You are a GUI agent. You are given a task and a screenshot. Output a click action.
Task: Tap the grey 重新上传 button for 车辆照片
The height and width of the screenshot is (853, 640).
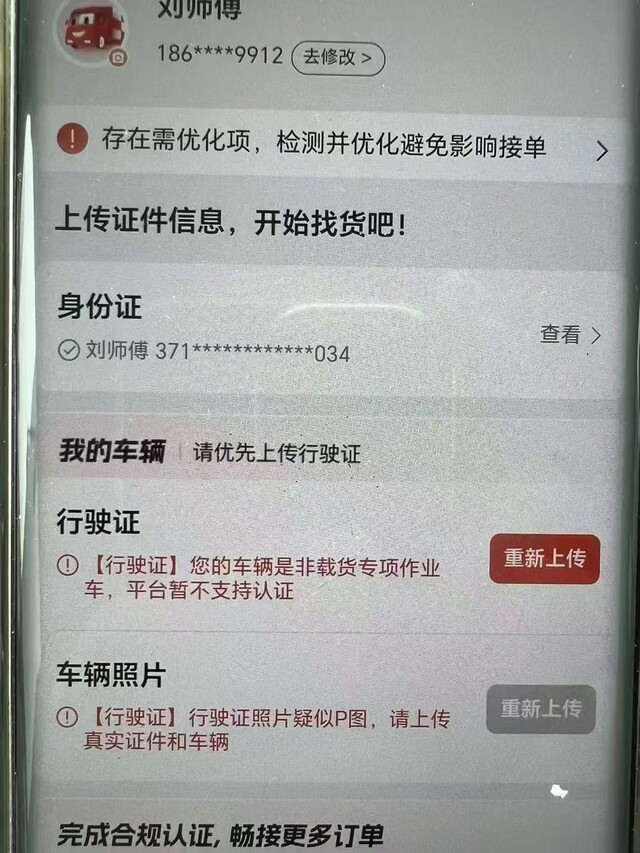point(541,710)
